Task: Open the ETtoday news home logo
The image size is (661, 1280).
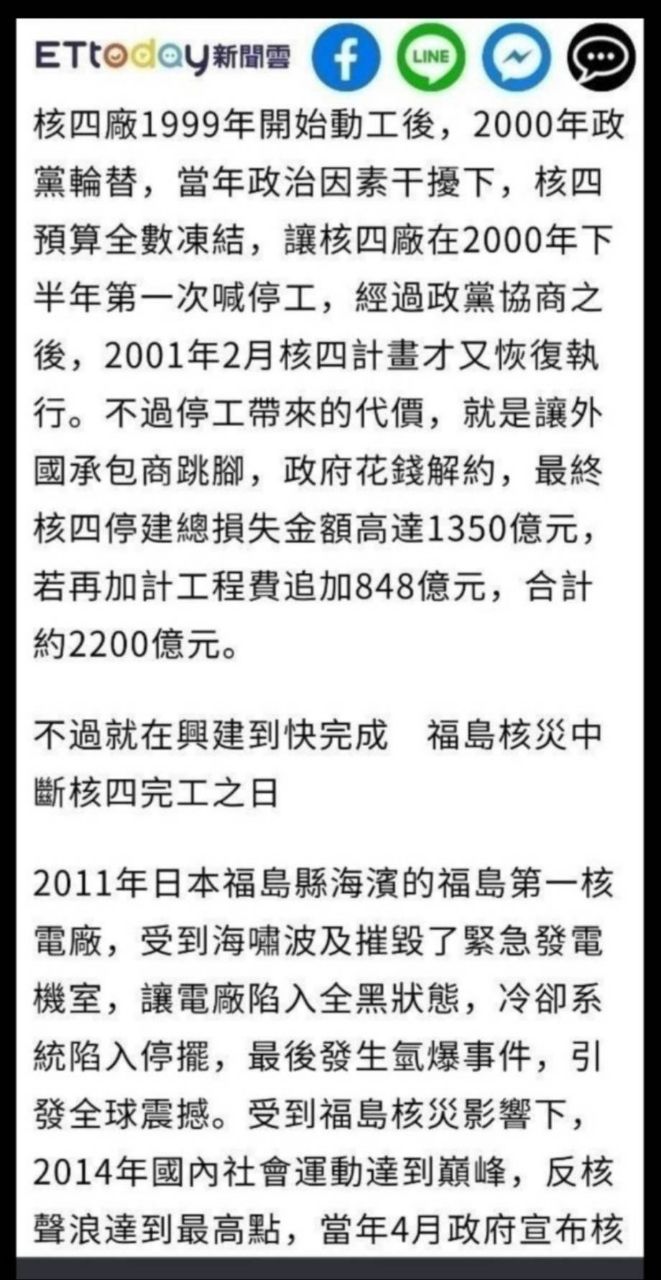Action: 163,58
